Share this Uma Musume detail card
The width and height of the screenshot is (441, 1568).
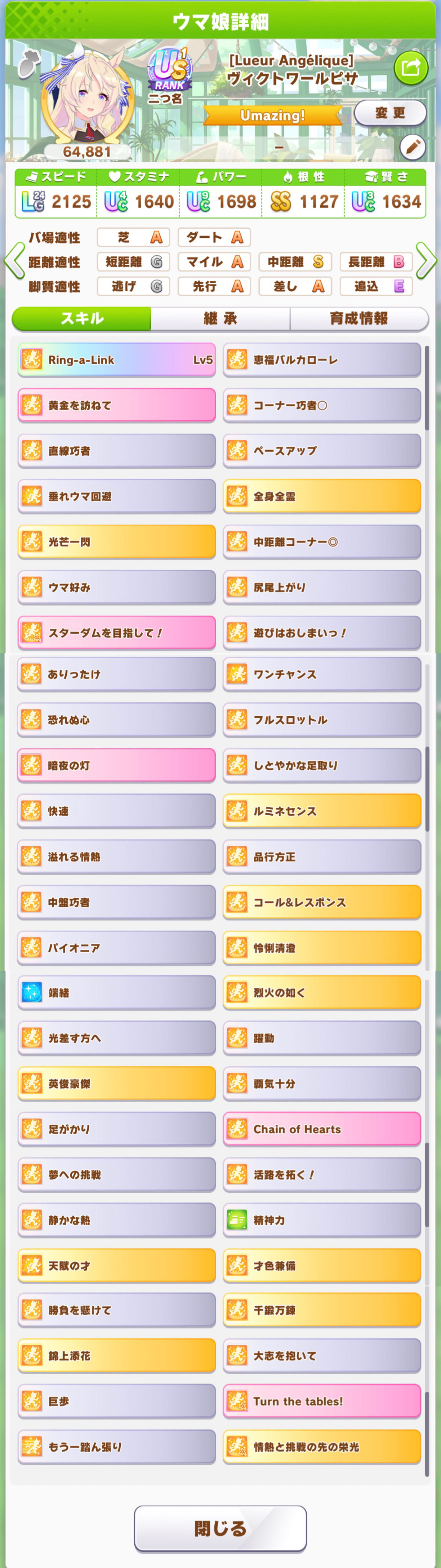(x=411, y=68)
